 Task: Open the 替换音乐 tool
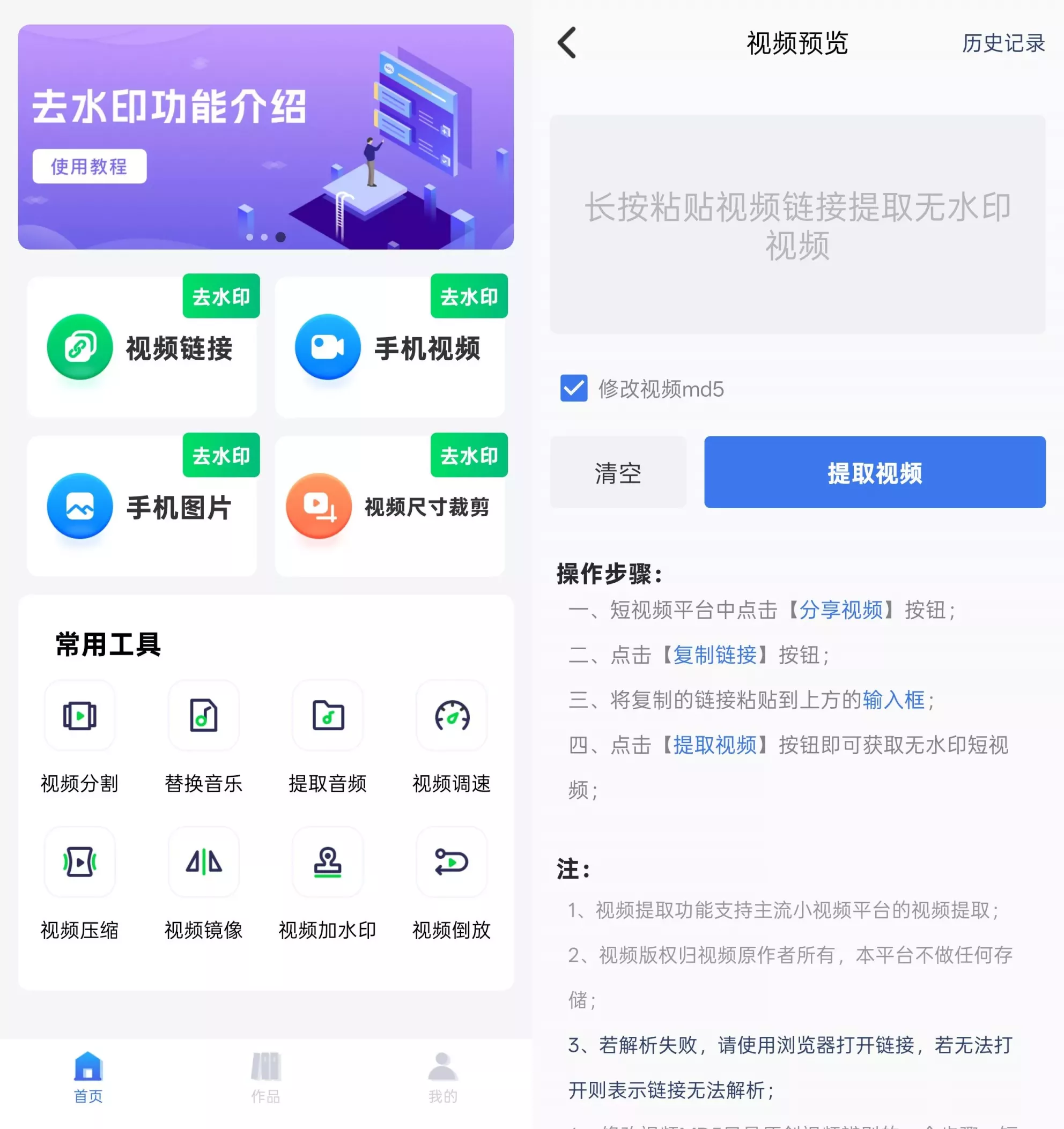coord(203,717)
